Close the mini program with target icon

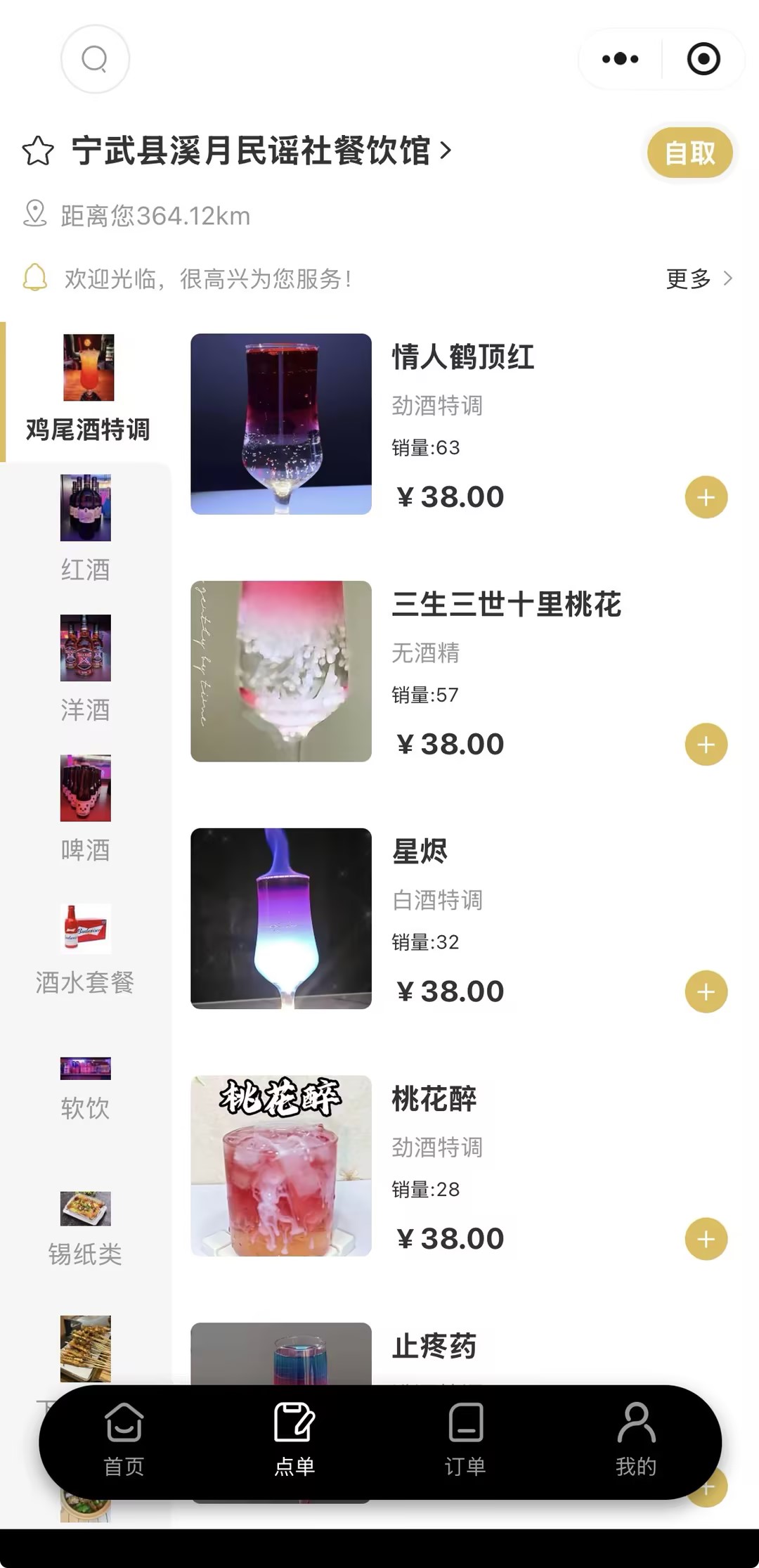703,59
